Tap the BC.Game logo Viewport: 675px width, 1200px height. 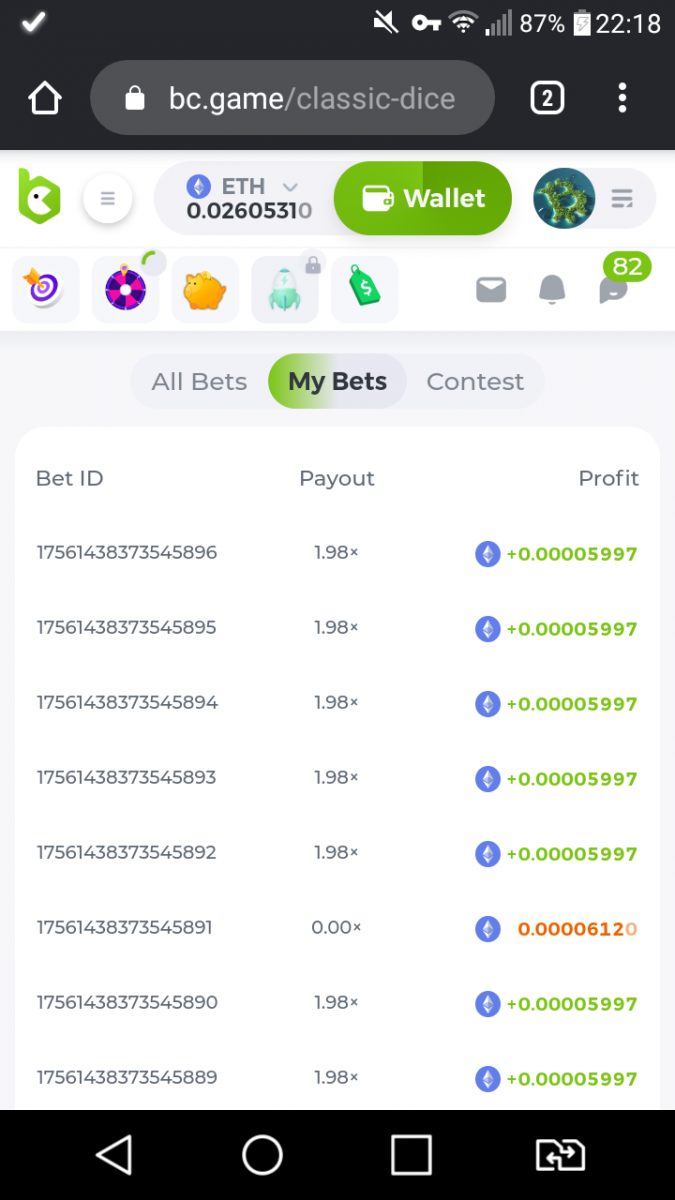(x=40, y=196)
